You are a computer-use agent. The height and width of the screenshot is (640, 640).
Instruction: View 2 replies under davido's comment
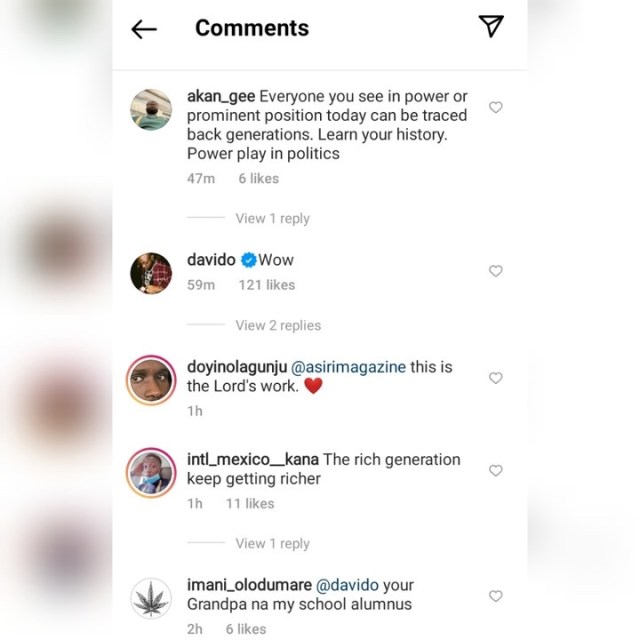(x=278, y=325)
